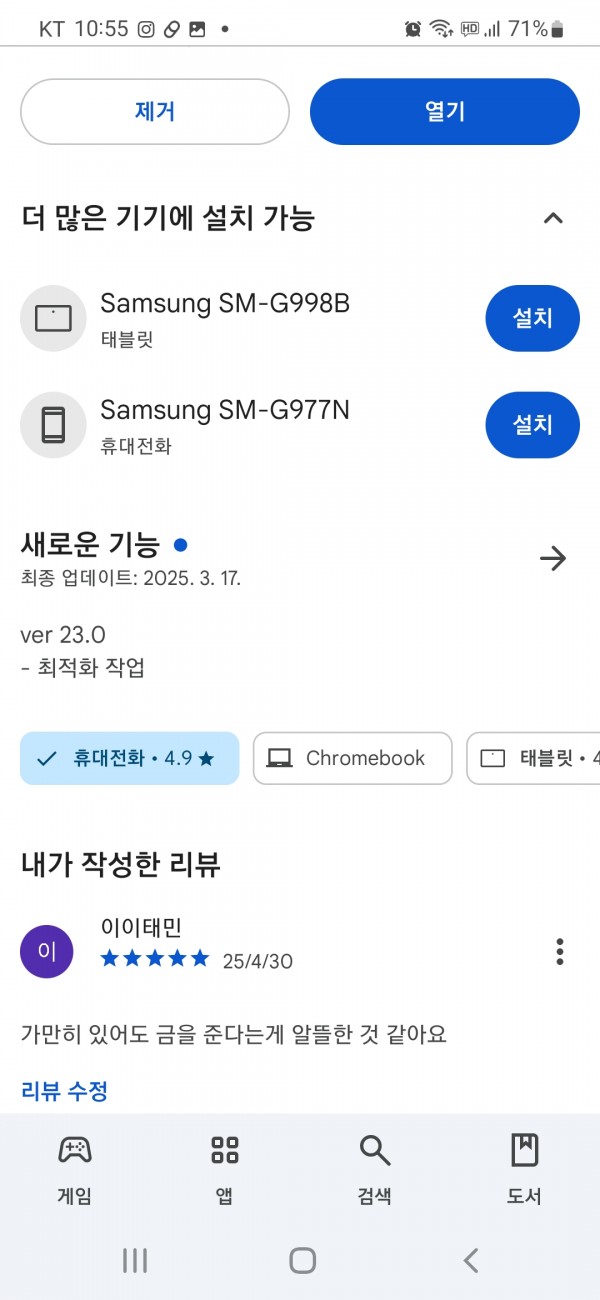
Task: Install on Samsung SM-G977N phone
Action: tap(533, 425)
